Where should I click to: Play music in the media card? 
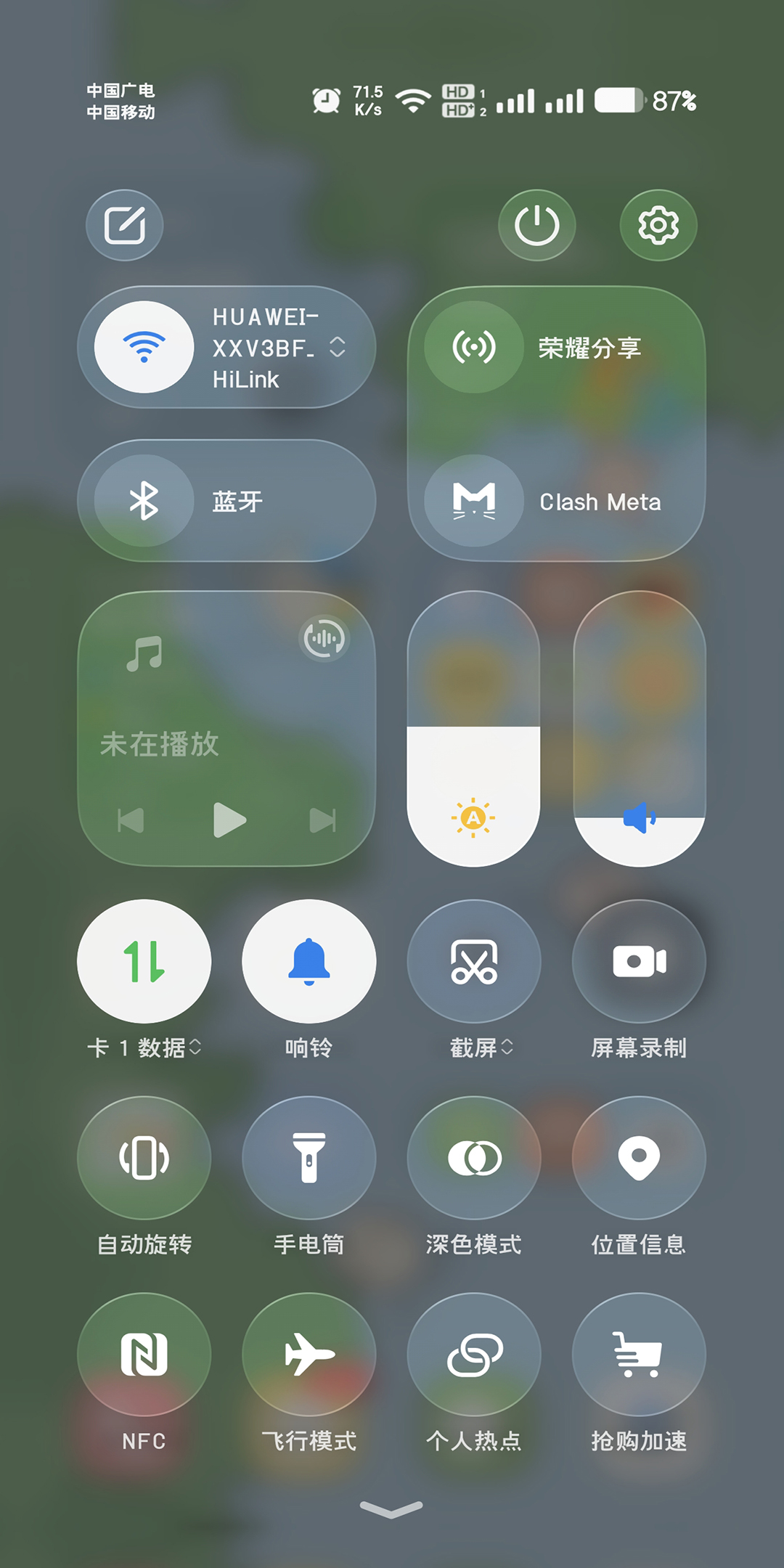(x=229, y=820)
